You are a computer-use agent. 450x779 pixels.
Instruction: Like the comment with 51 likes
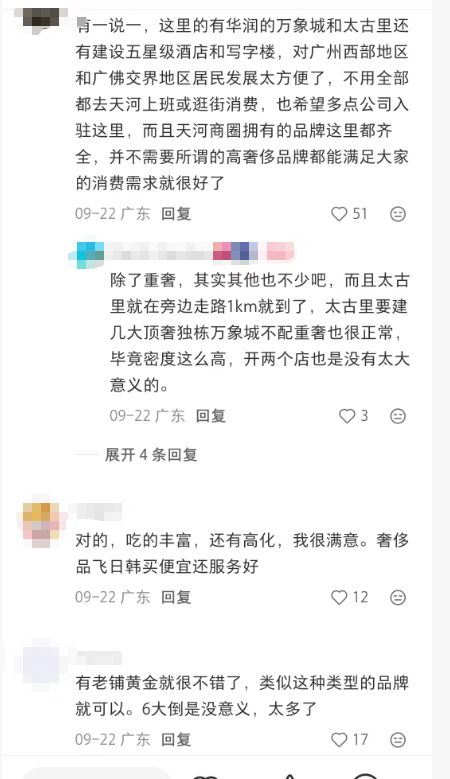pos(339,214)
